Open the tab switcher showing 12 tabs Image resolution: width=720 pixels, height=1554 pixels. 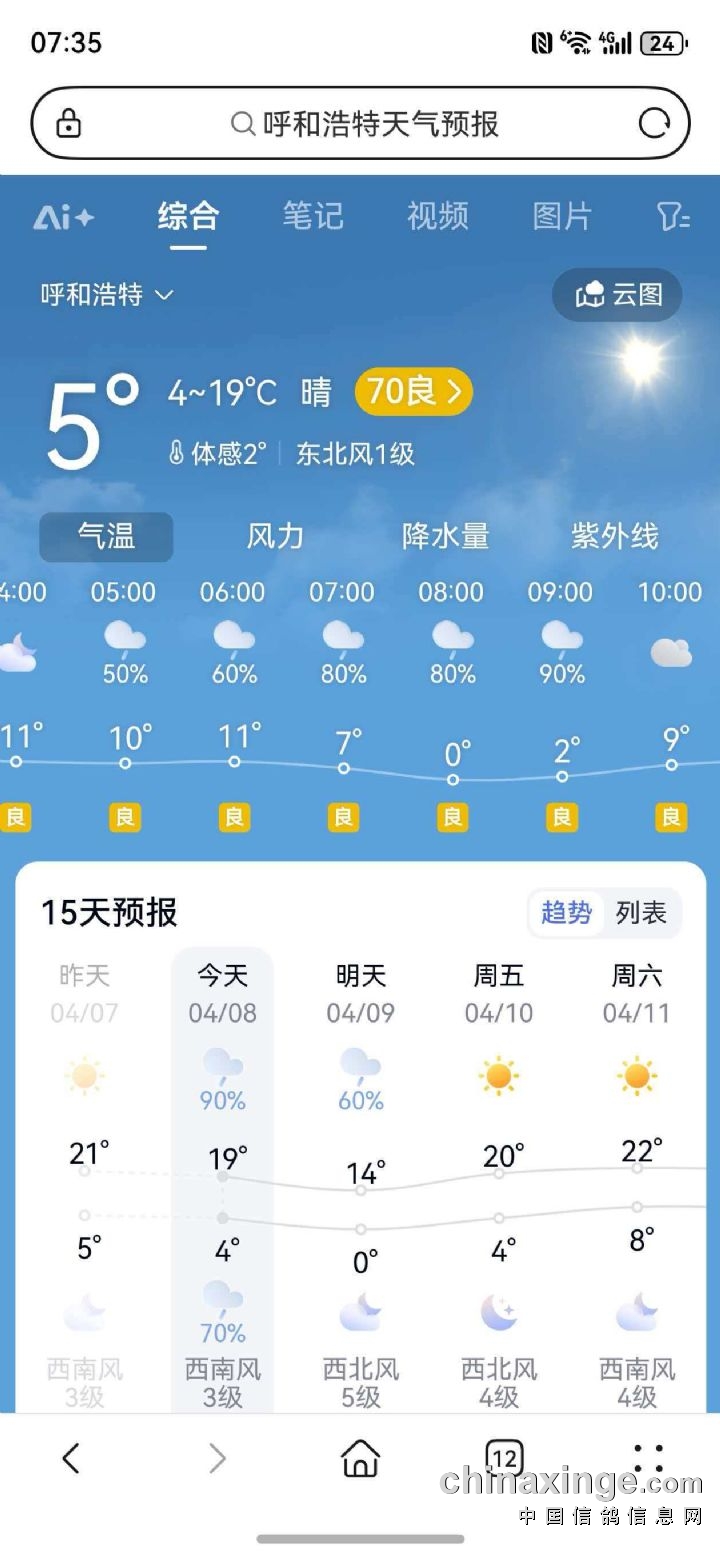(x=505, y=1458)
